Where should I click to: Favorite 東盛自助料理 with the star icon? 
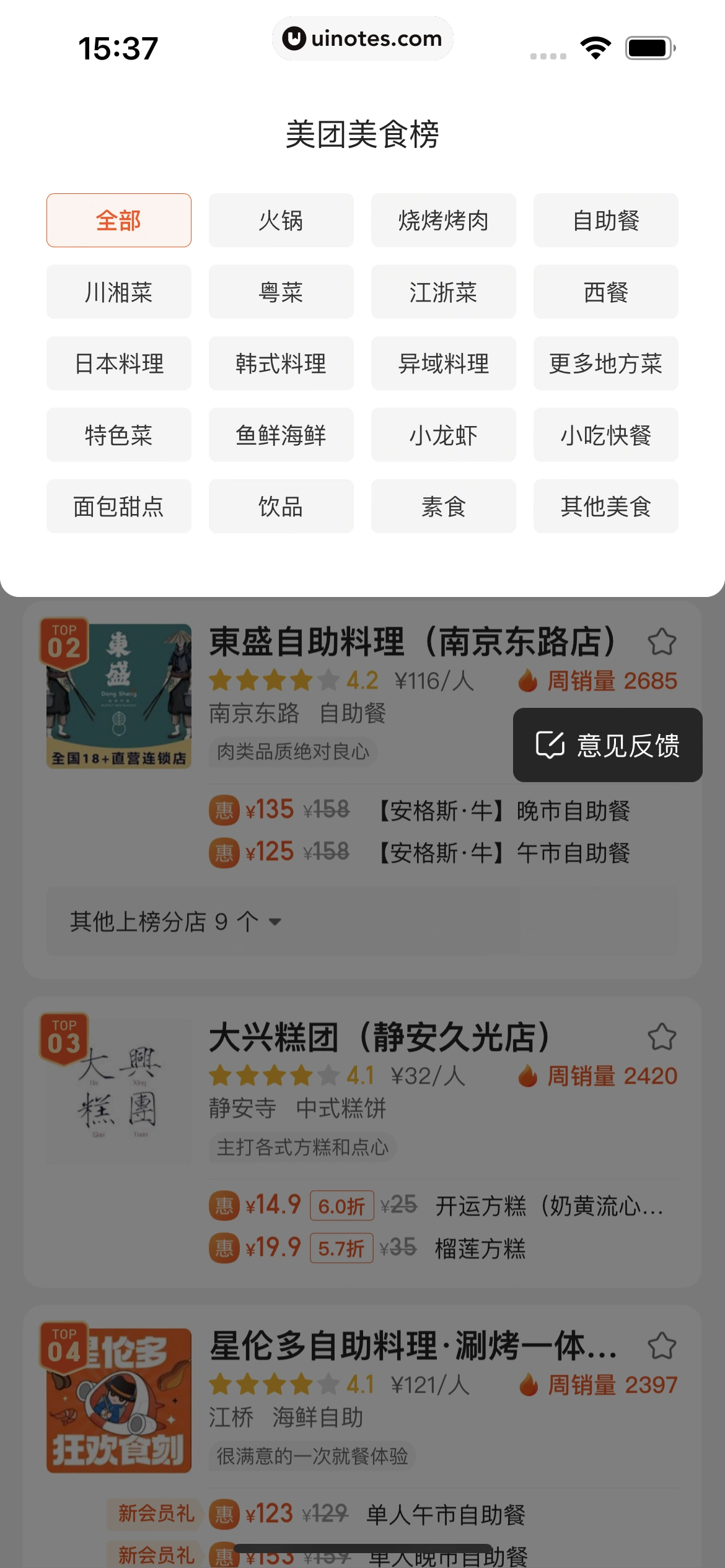(x=662, y=642)
